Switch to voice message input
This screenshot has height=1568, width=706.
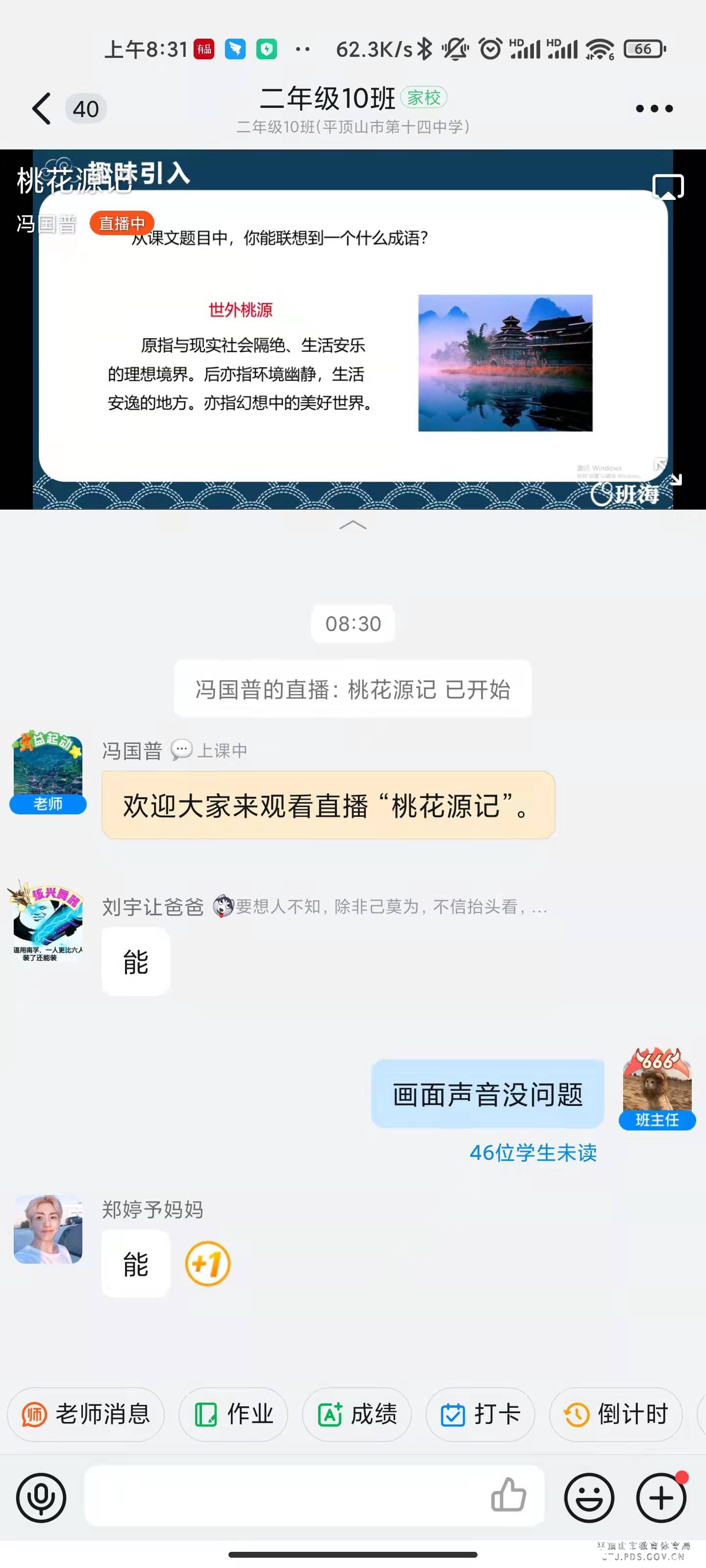pos(41,1497)
